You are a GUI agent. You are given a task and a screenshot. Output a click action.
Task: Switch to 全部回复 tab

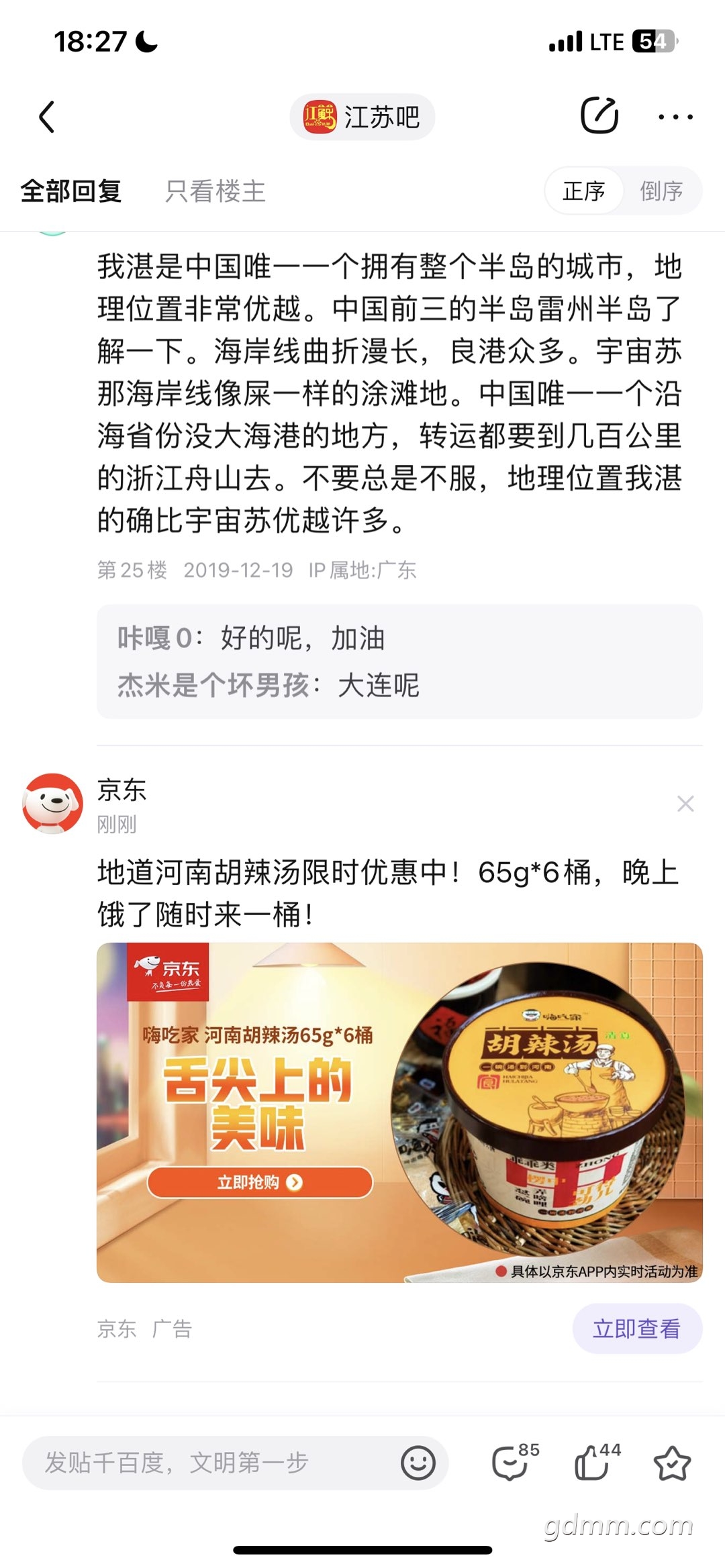[71, 191]
